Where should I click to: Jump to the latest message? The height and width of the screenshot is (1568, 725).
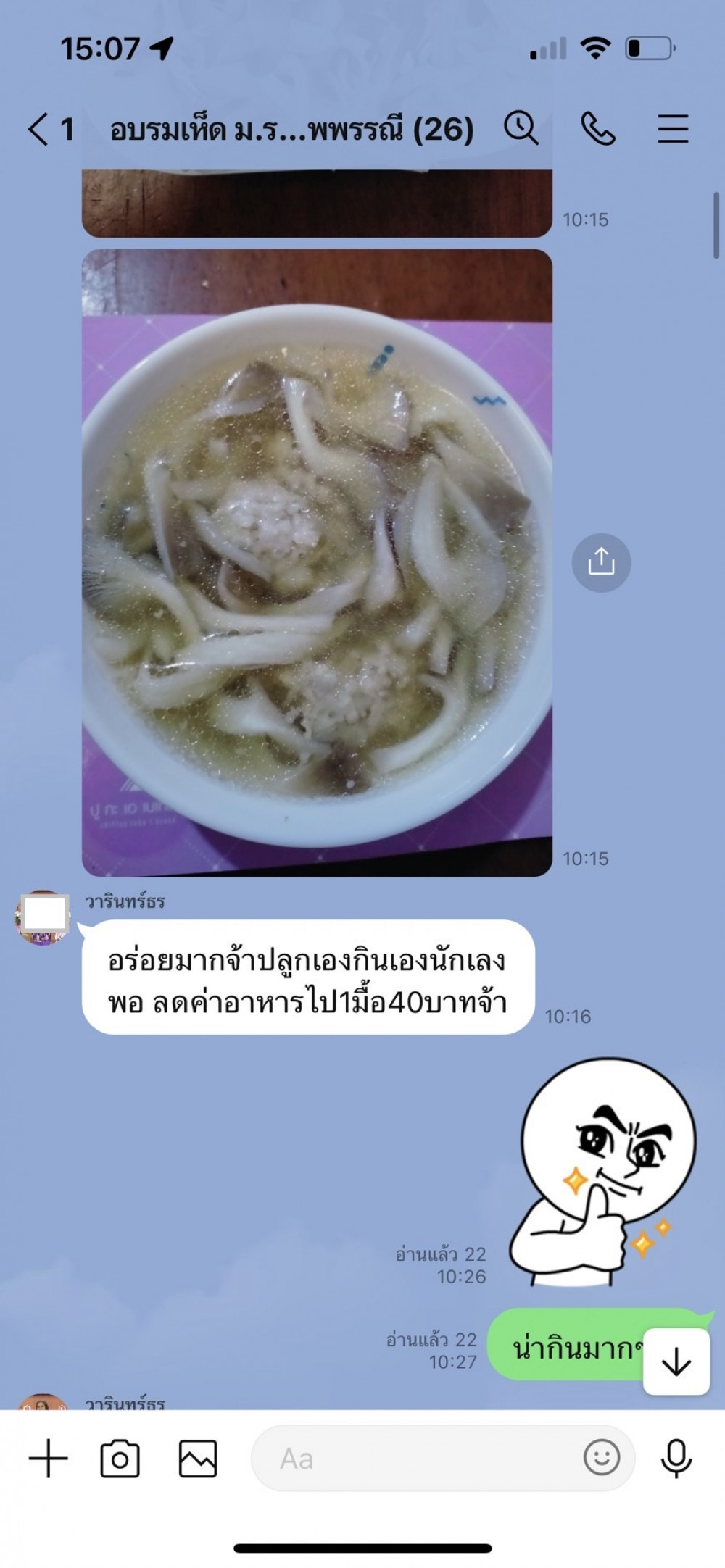676,1361
